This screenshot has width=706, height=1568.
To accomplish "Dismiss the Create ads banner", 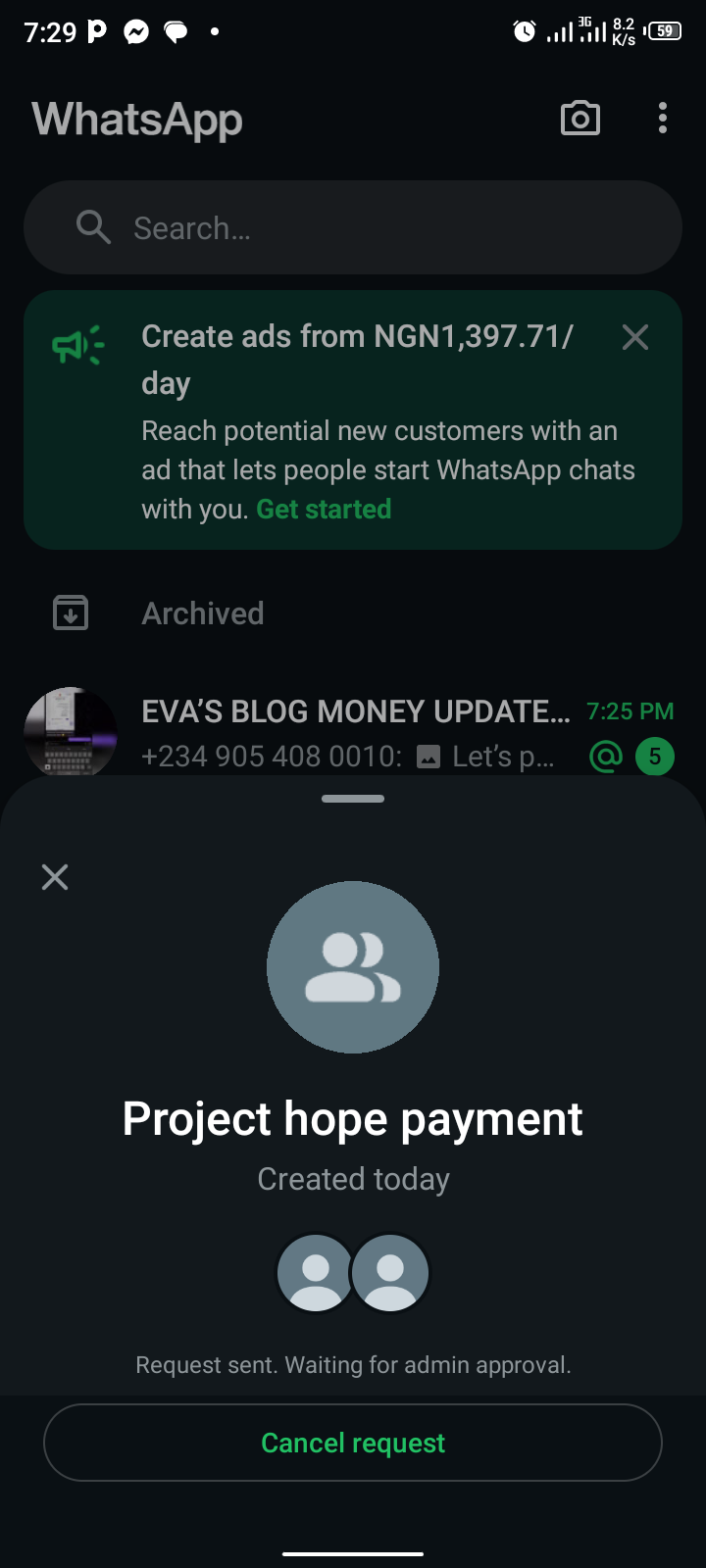I will [x=635, y=338].
